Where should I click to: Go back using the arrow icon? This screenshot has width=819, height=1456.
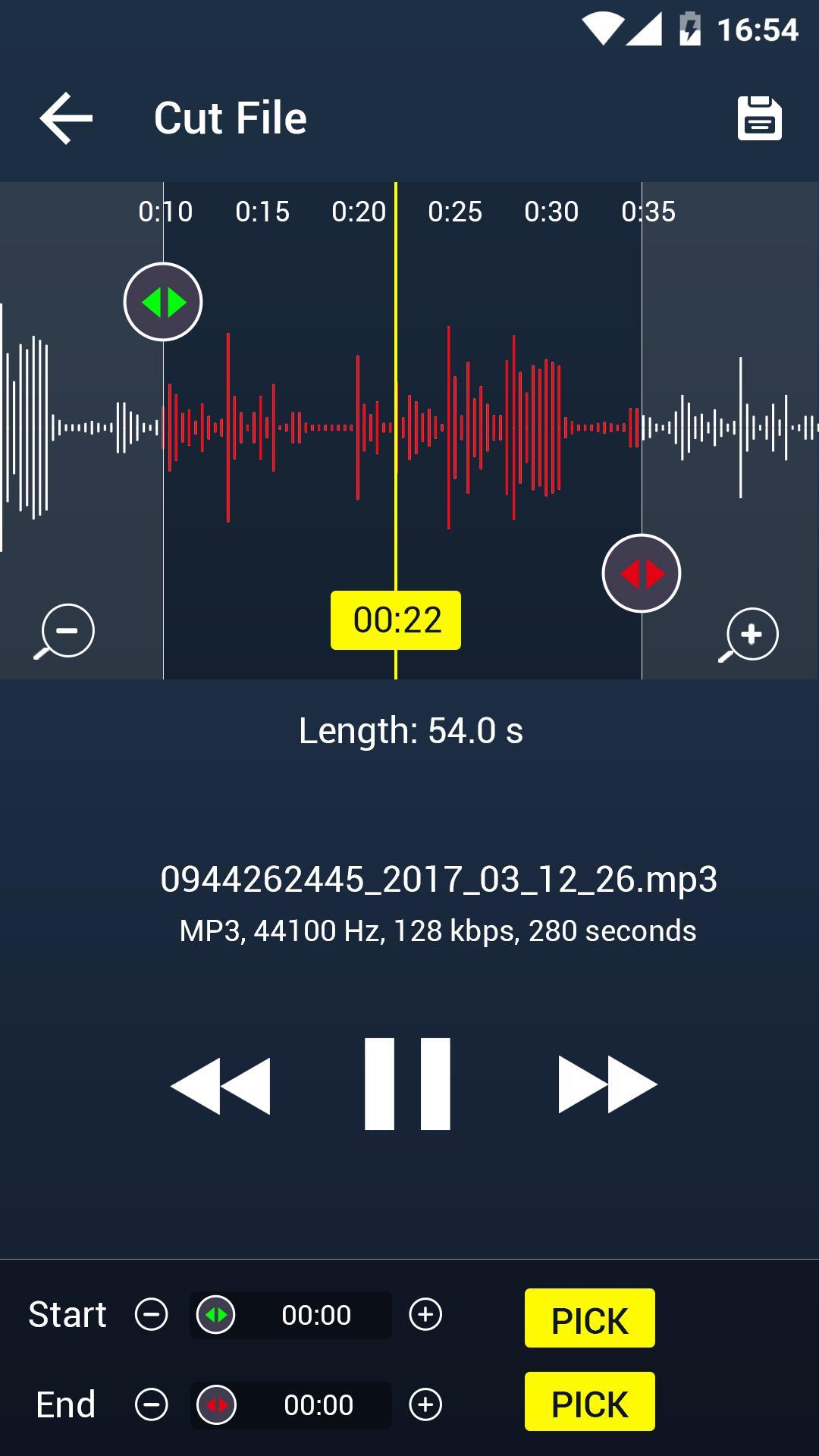click(x=66, y=118)
